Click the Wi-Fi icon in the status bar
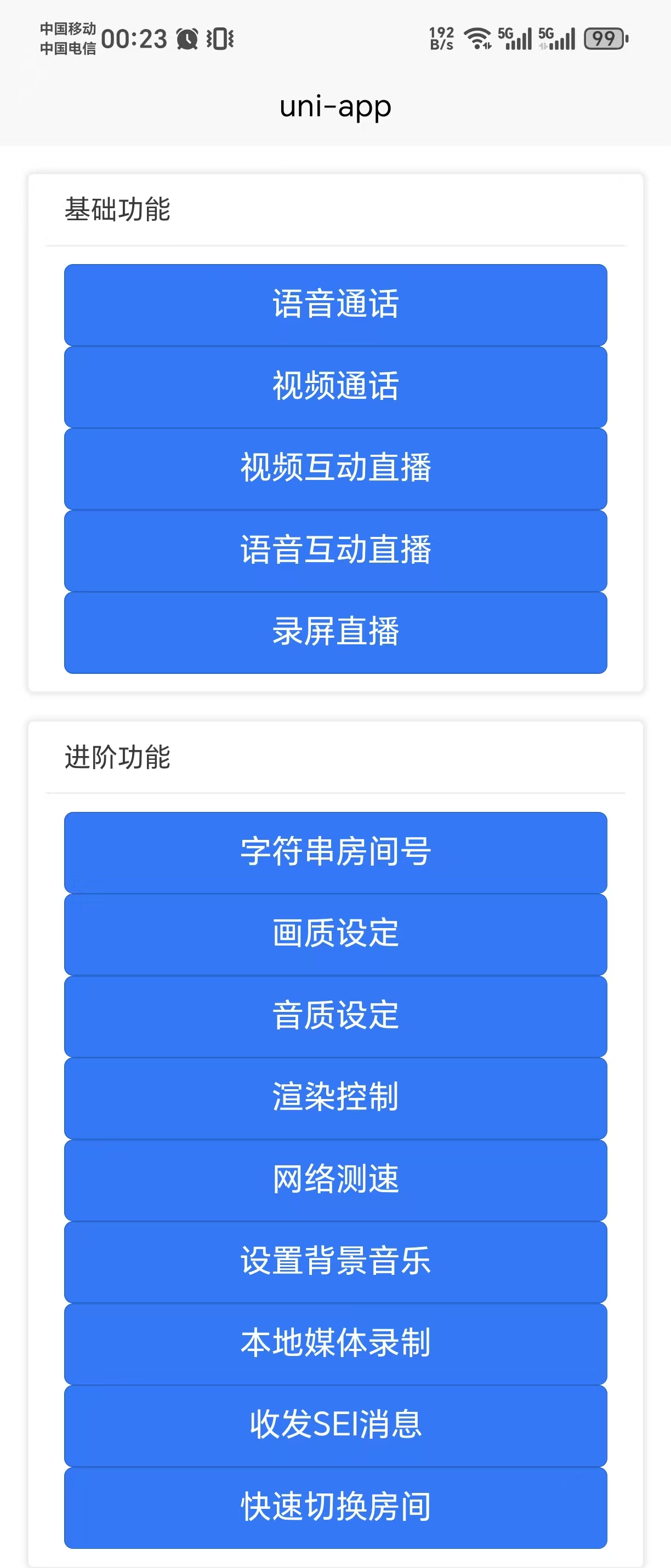The height and width of the screenshot is (1568, 671). click(476, 38)
